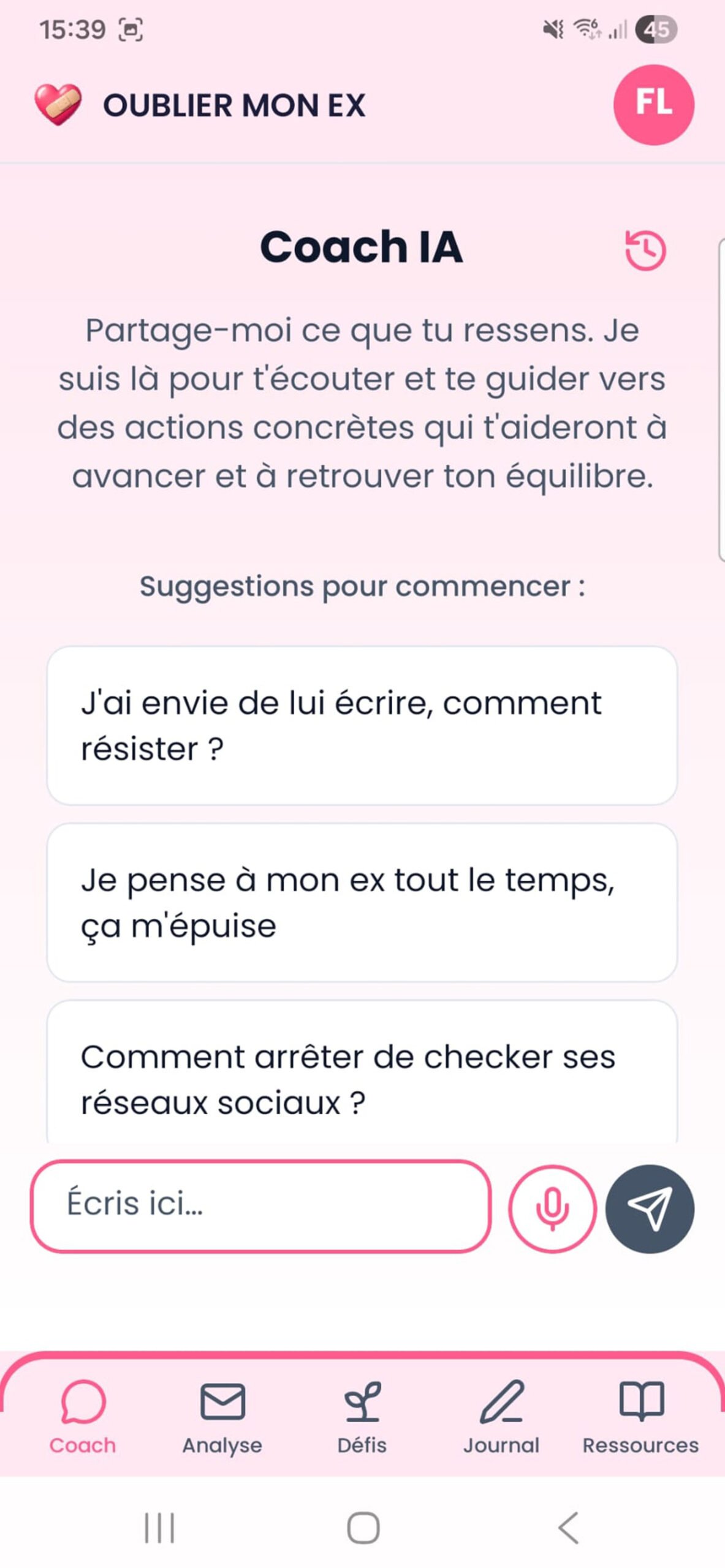Select suggestion about resisting writing to ex
The height and width of the screenshot is (1568, 725).
pos(362,725)
